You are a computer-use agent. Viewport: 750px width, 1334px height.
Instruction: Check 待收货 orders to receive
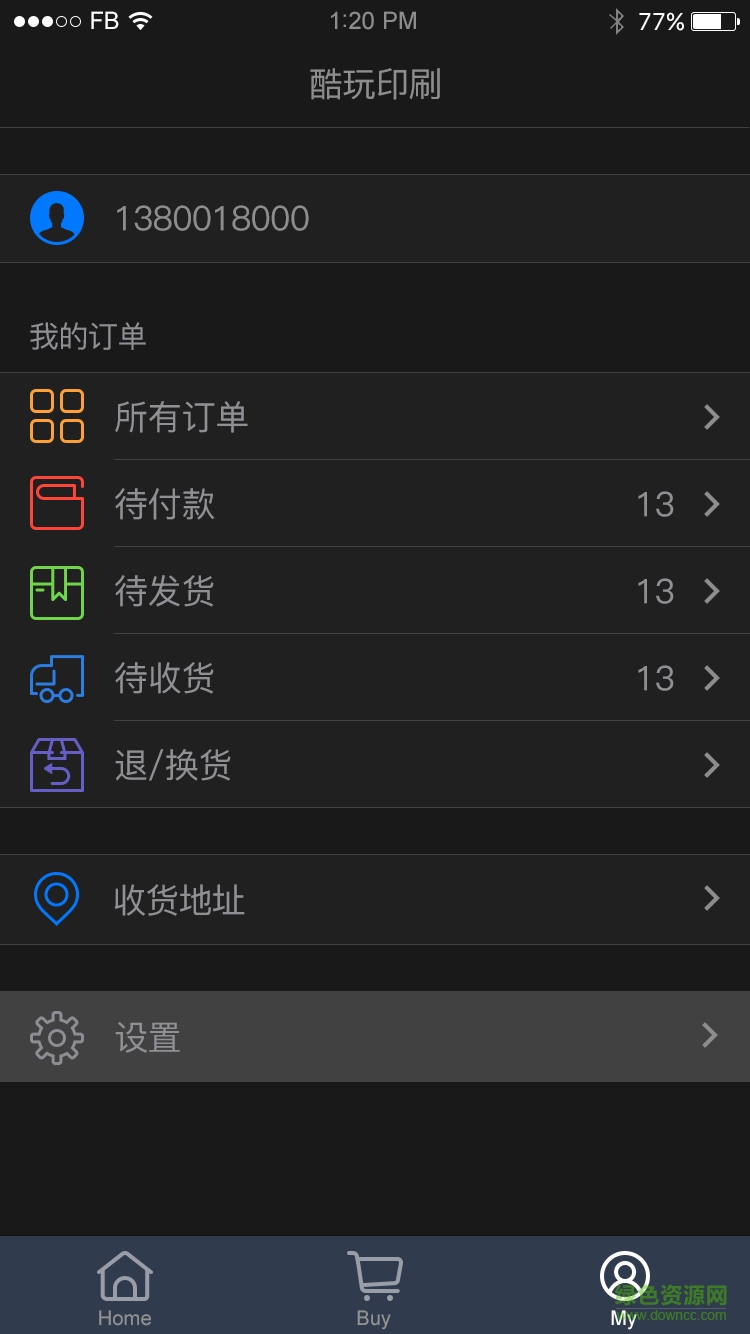click(375, 677)
